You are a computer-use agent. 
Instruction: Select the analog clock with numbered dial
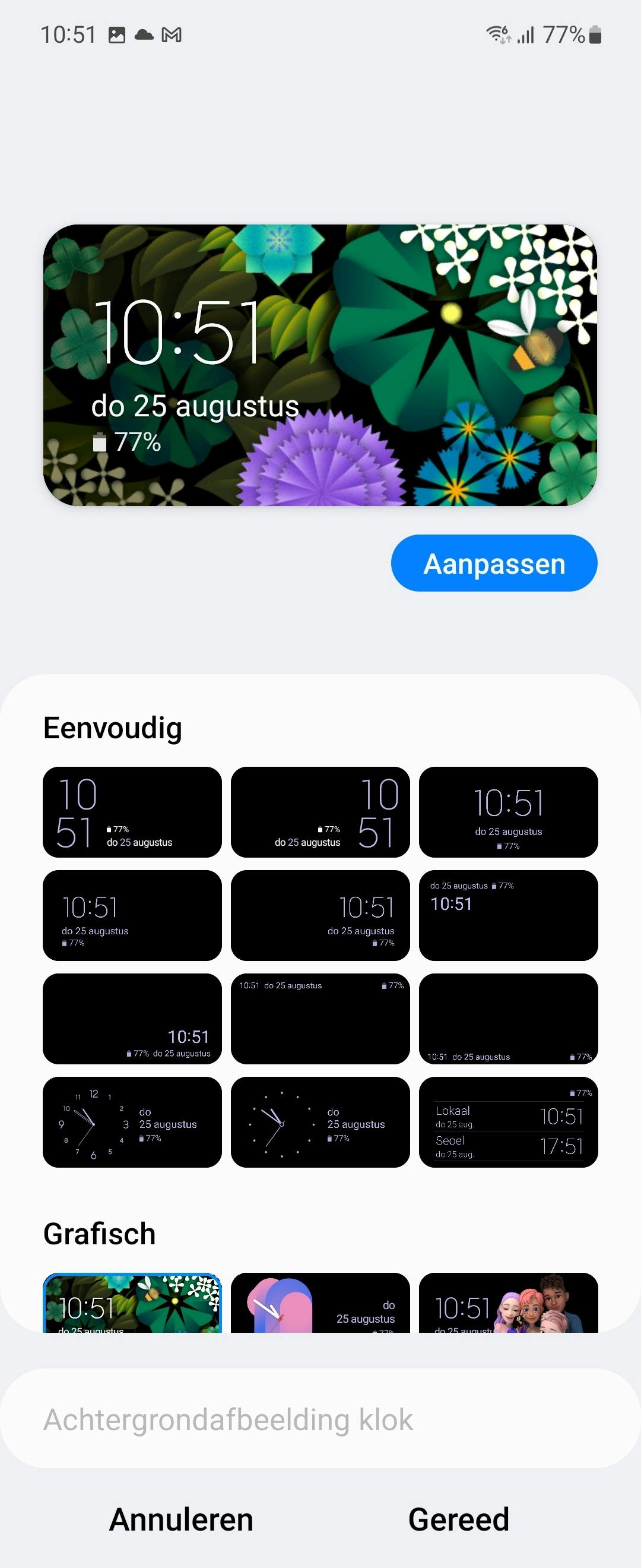[x=132, y=1122]
